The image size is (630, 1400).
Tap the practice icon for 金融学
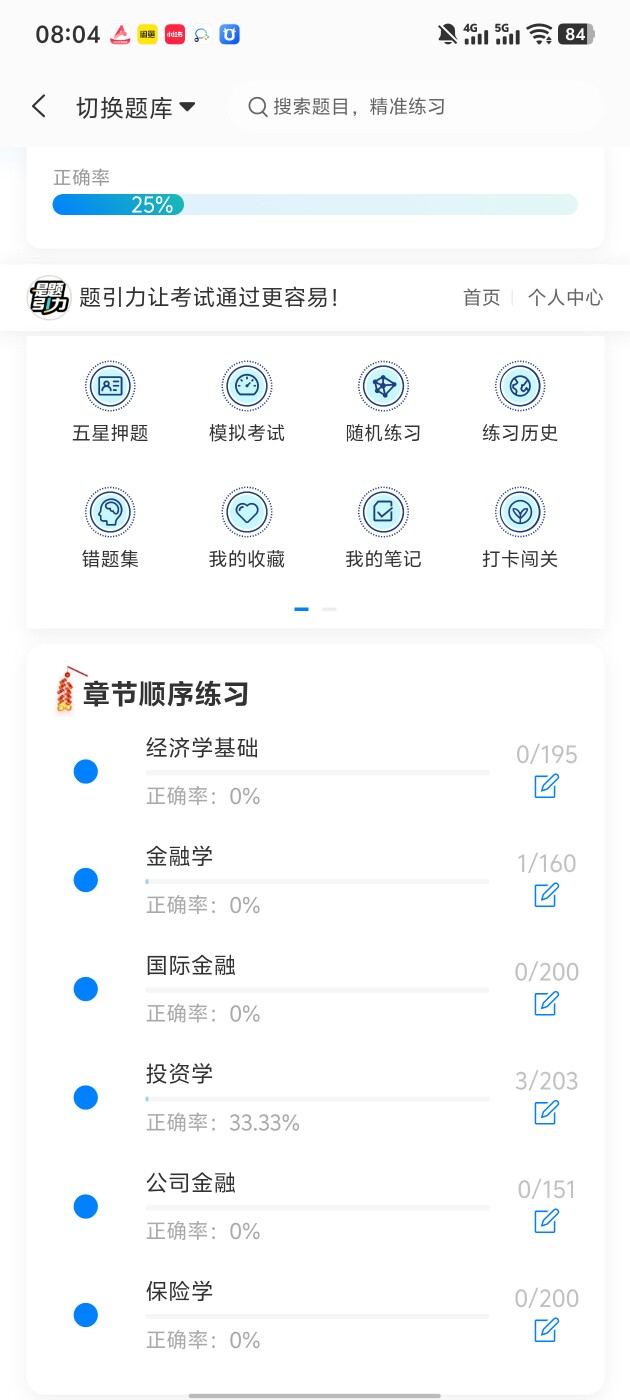[x=546, y=895]
